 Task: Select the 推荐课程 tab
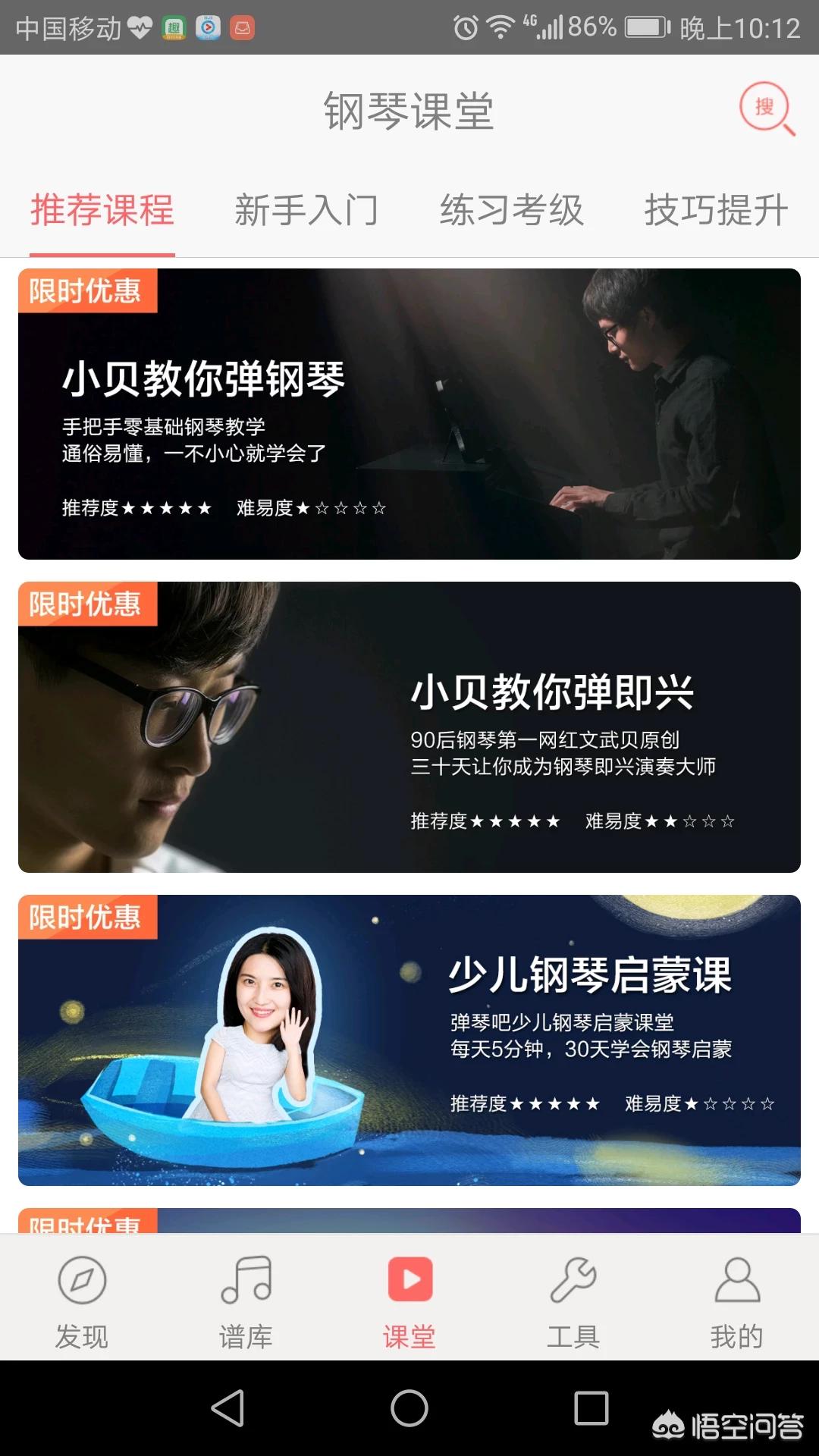point(102,210)
